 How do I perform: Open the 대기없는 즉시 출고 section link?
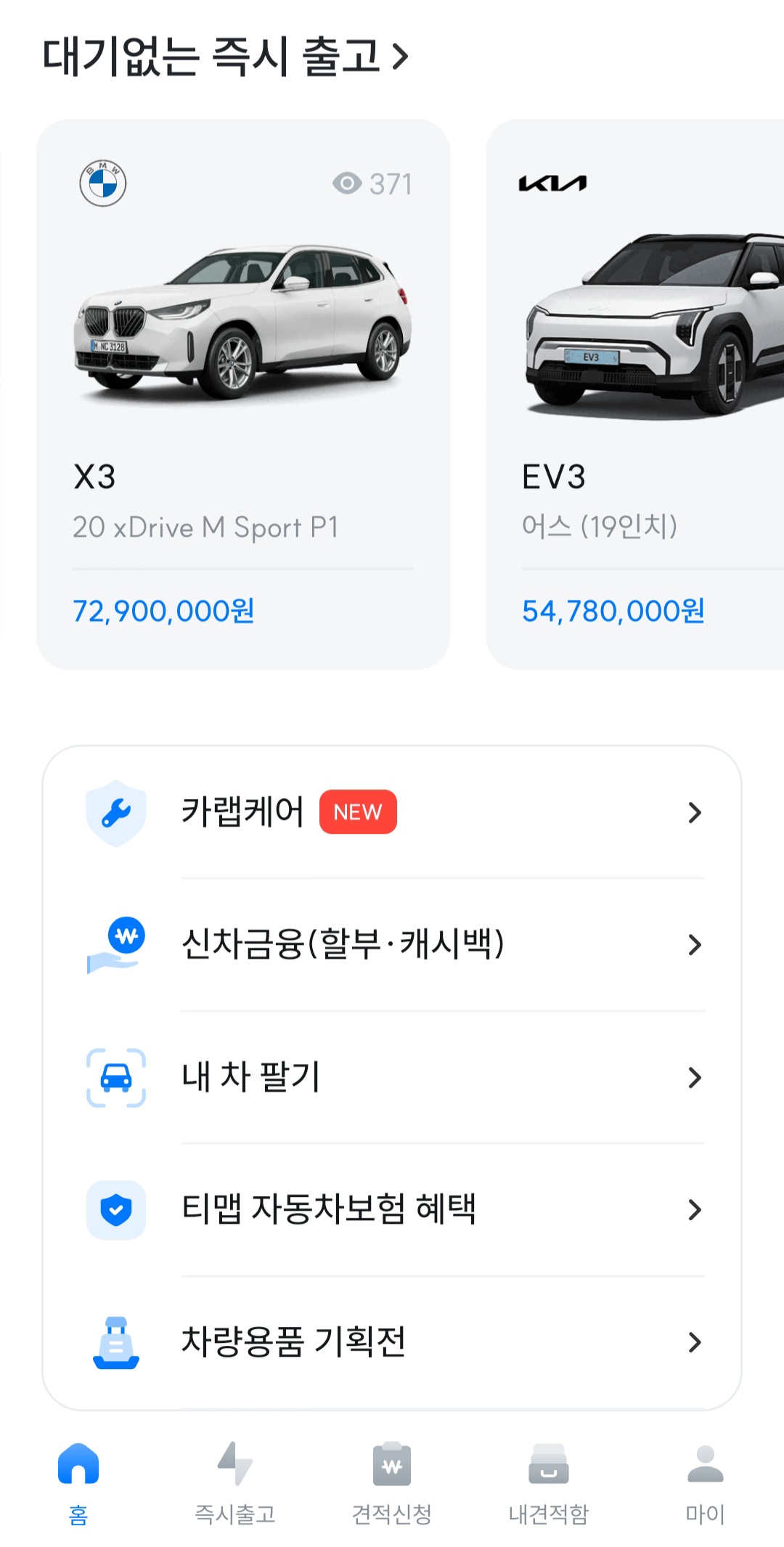[x=225, y=57]
